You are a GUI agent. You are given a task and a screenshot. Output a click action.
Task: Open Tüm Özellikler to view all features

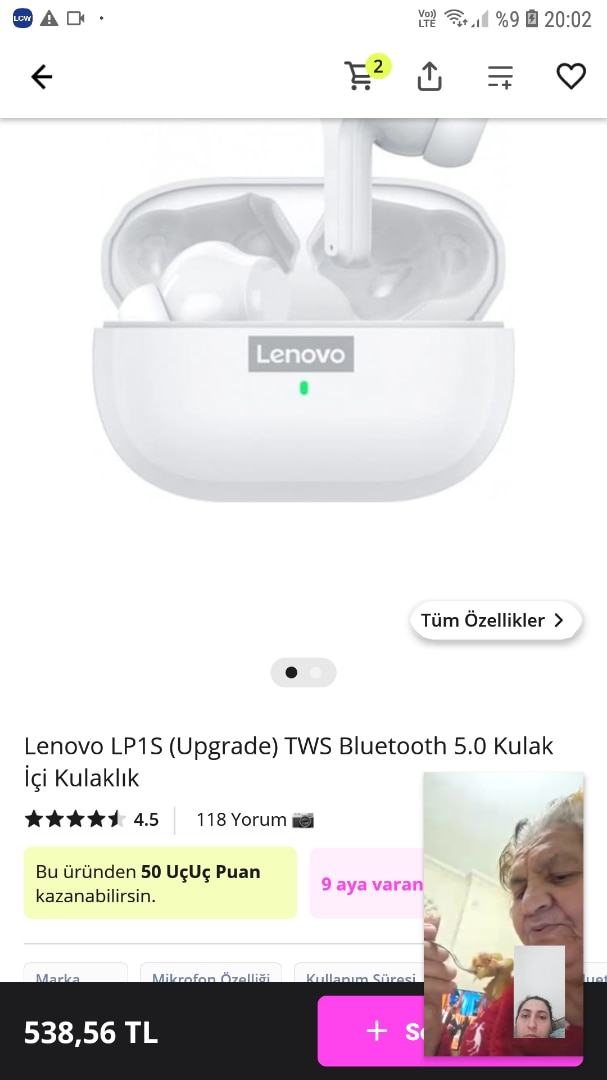[x=495, y=620]
